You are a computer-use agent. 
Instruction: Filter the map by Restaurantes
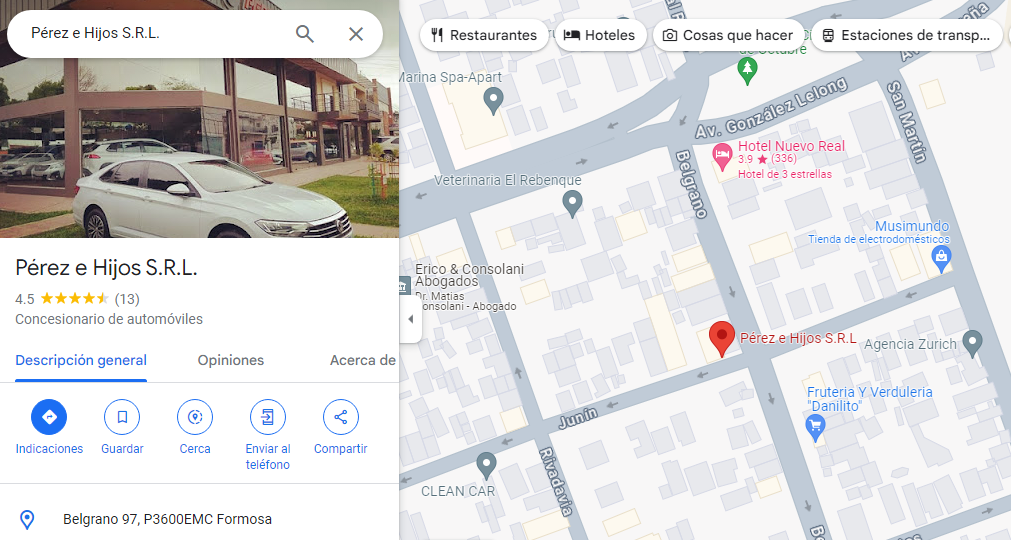tap(484, 35)
